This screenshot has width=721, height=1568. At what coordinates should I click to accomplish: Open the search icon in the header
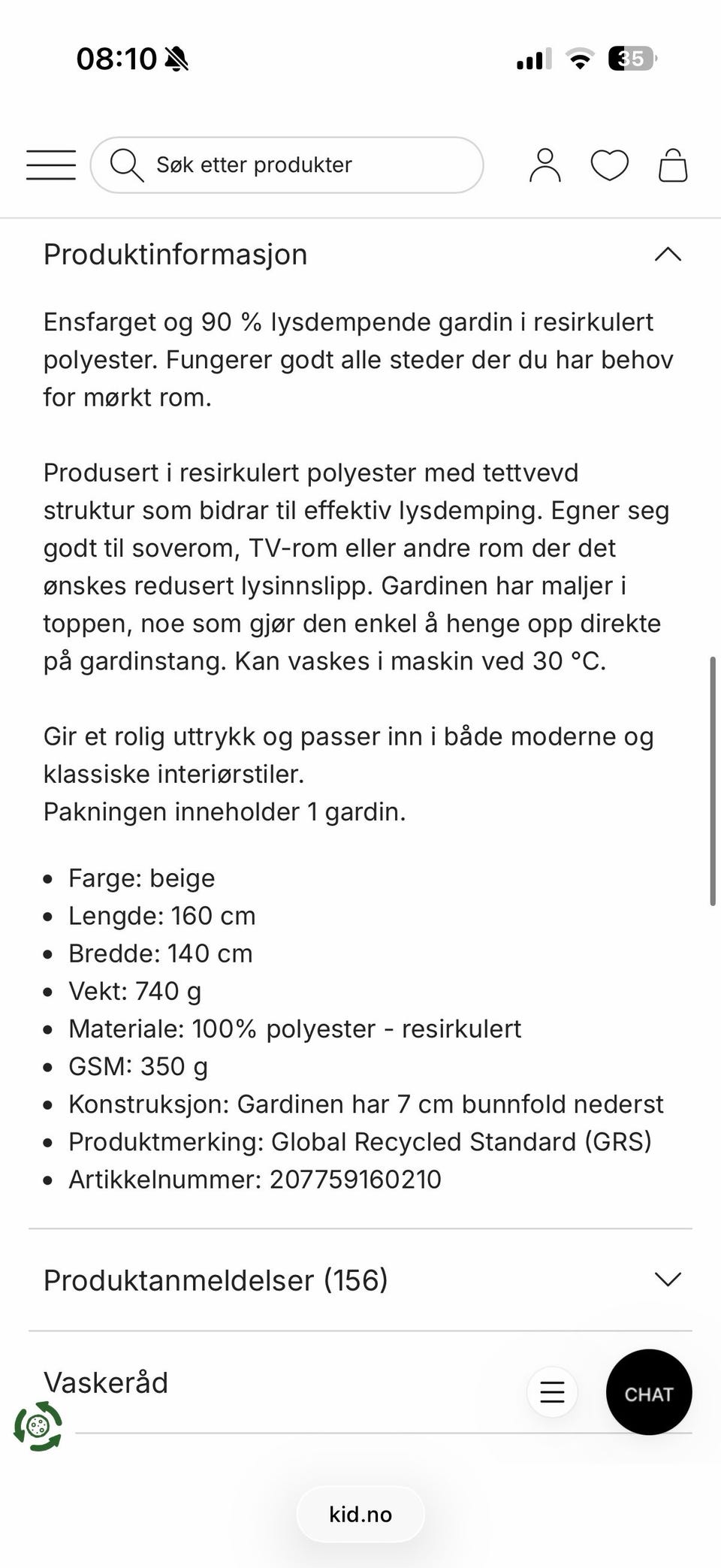(125, 165)
